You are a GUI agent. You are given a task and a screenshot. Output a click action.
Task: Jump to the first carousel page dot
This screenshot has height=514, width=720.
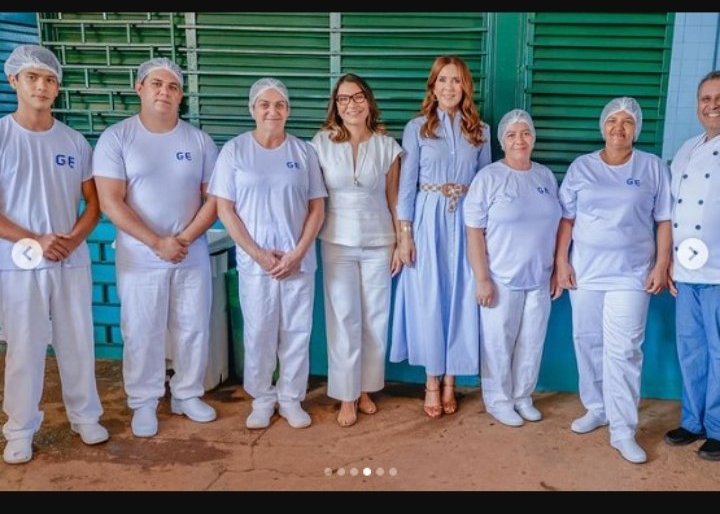point(328,471)
